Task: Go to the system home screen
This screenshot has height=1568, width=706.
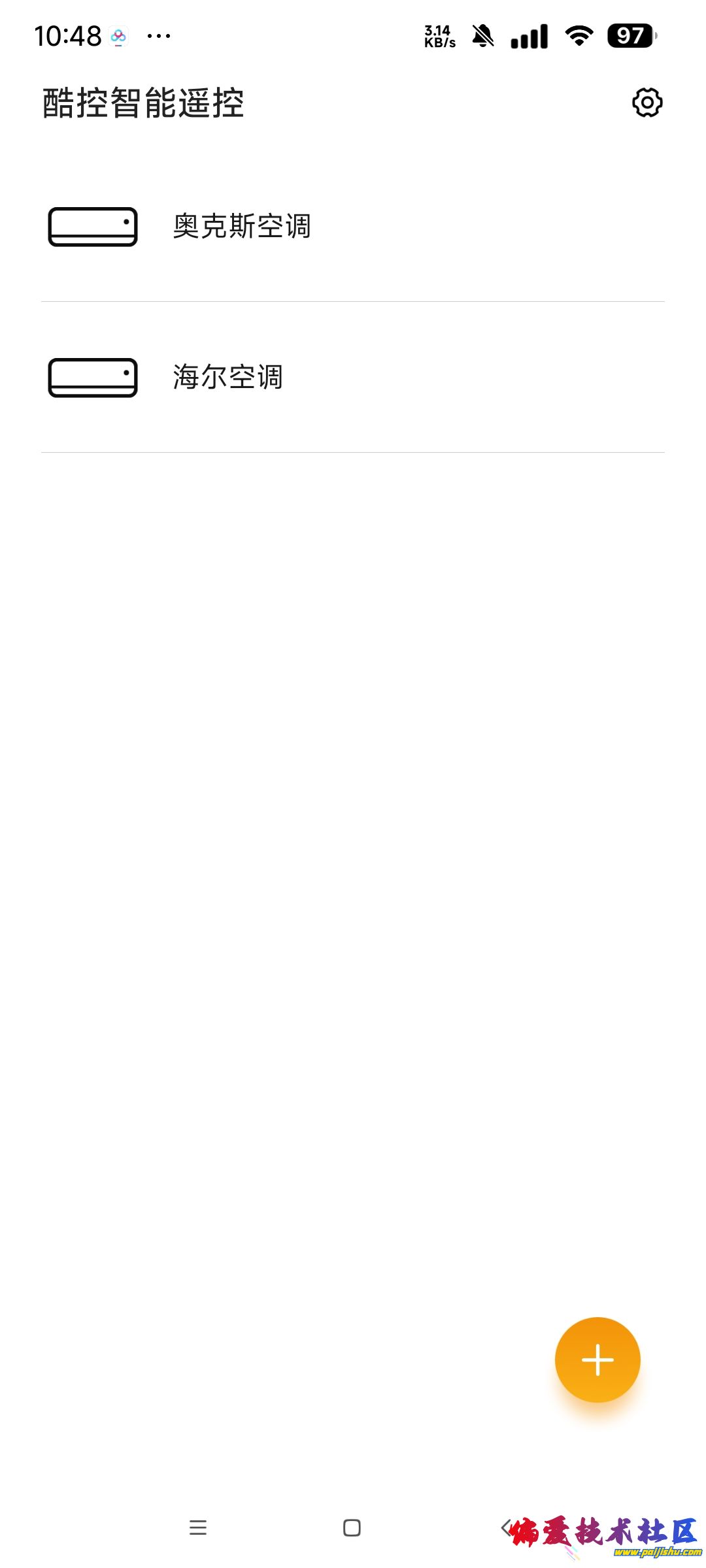Action: (x=352, y=1527)
